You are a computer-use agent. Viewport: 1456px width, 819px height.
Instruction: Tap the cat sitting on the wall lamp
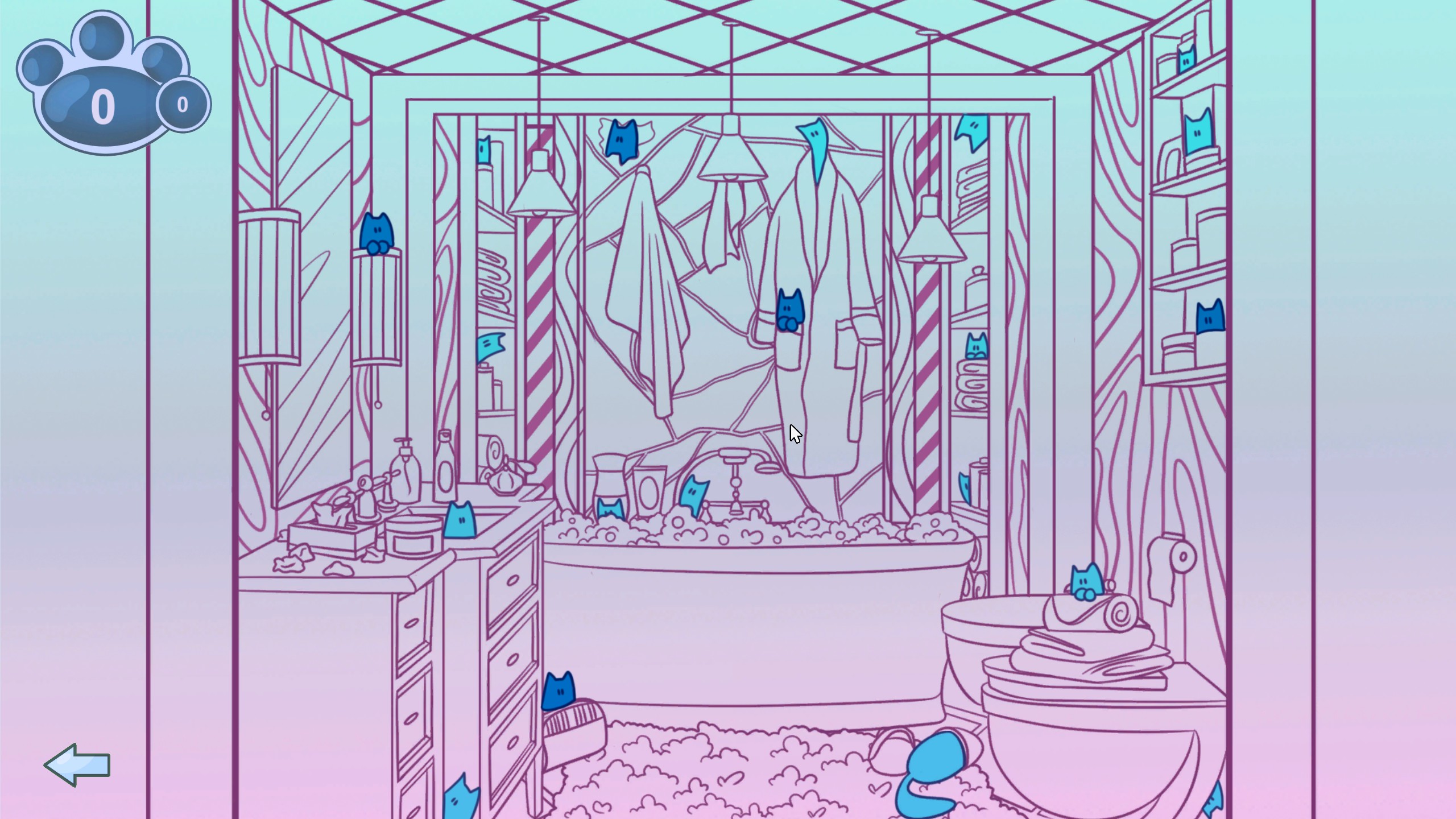[x=377, y=233]
